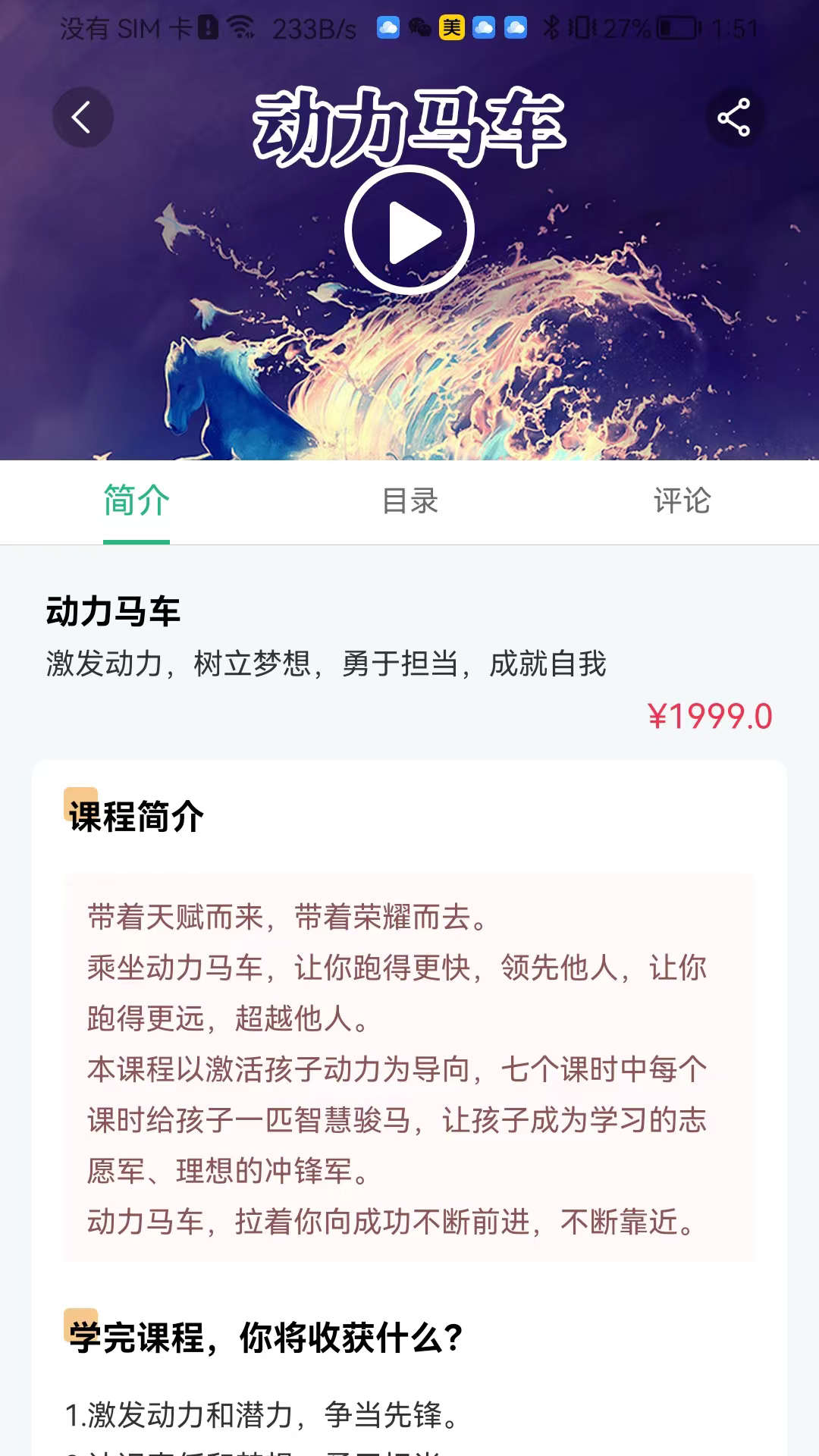The height and width of the screenshot is (1456, 819).
Task: Click a cloud weather notification icon
Action: pyautogui.click(x=389, y=28)
